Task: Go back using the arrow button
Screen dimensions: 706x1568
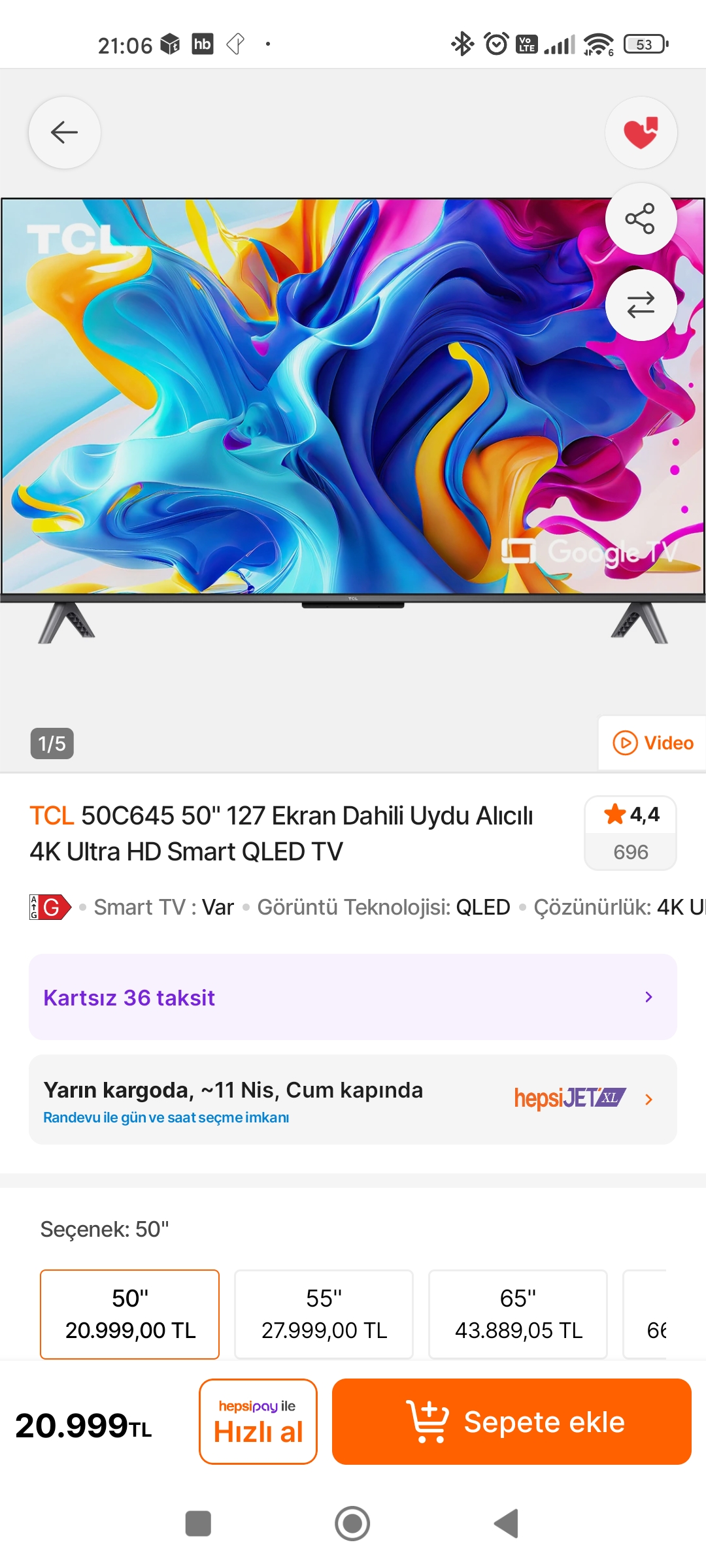Action: (64, 132)
